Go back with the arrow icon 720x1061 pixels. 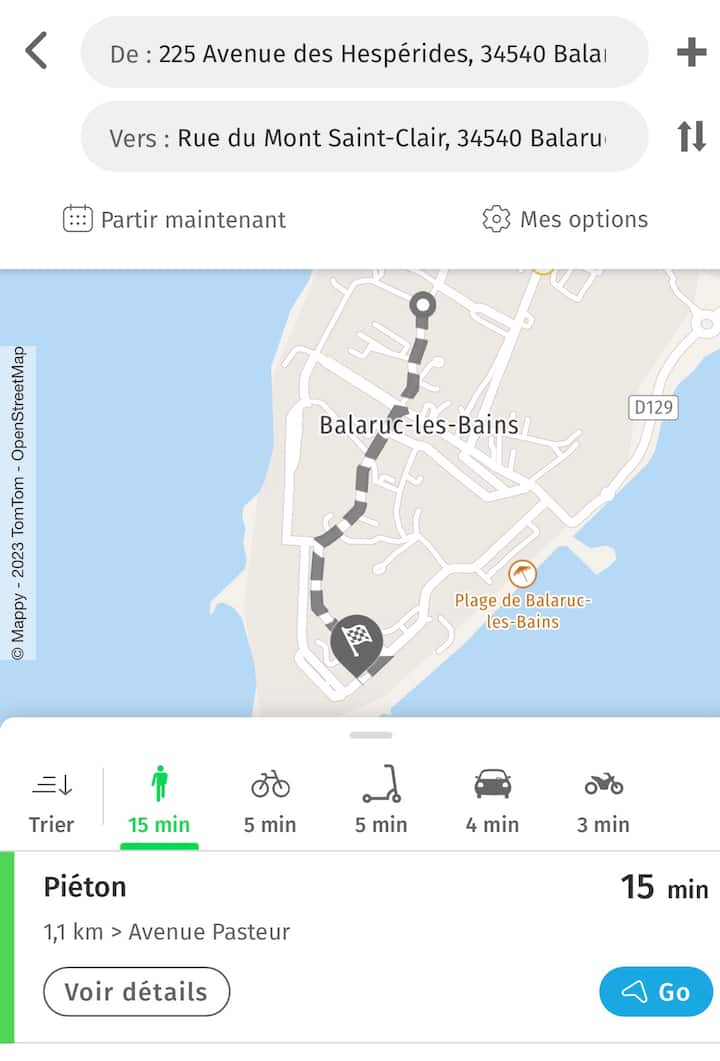[x=36, y=51]
